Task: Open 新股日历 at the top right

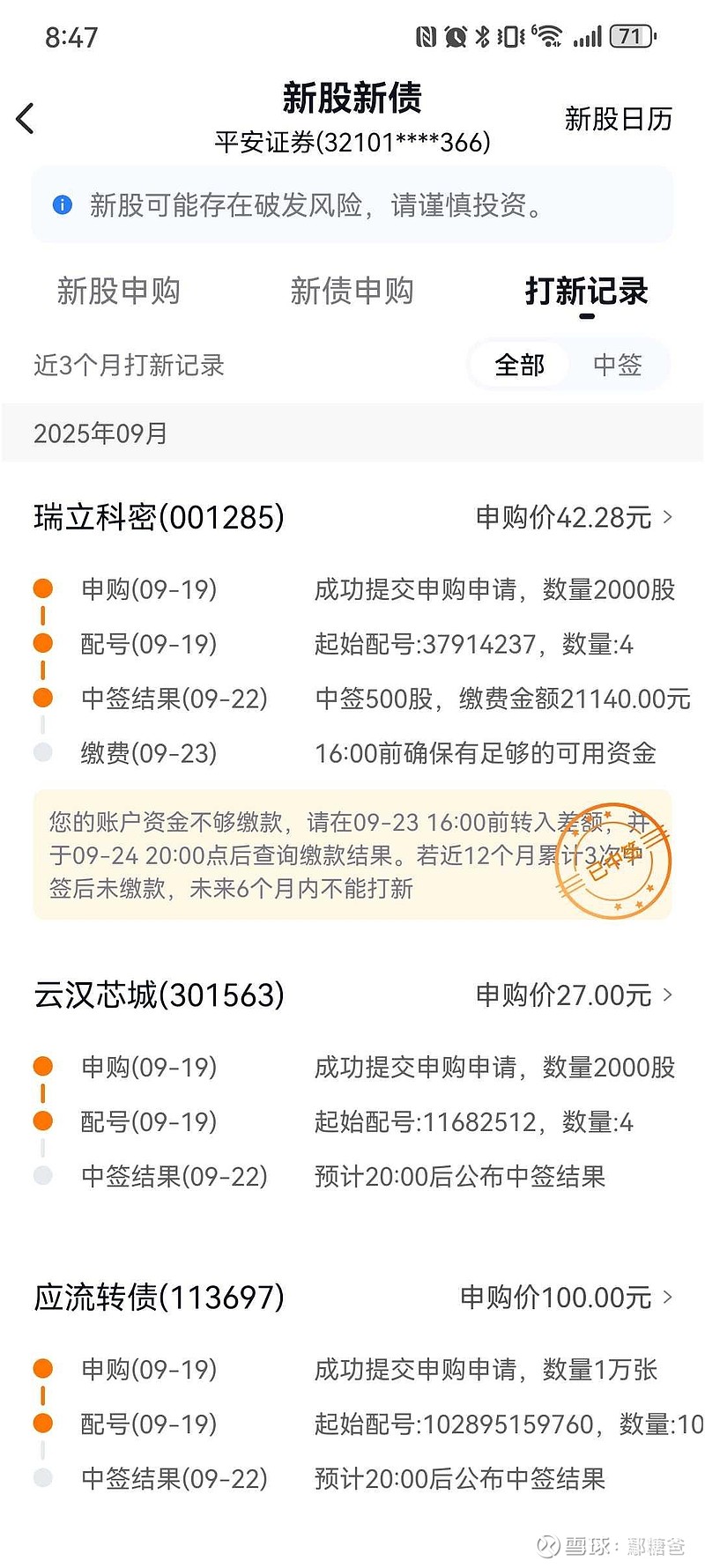Action: (x=618, y=120)
